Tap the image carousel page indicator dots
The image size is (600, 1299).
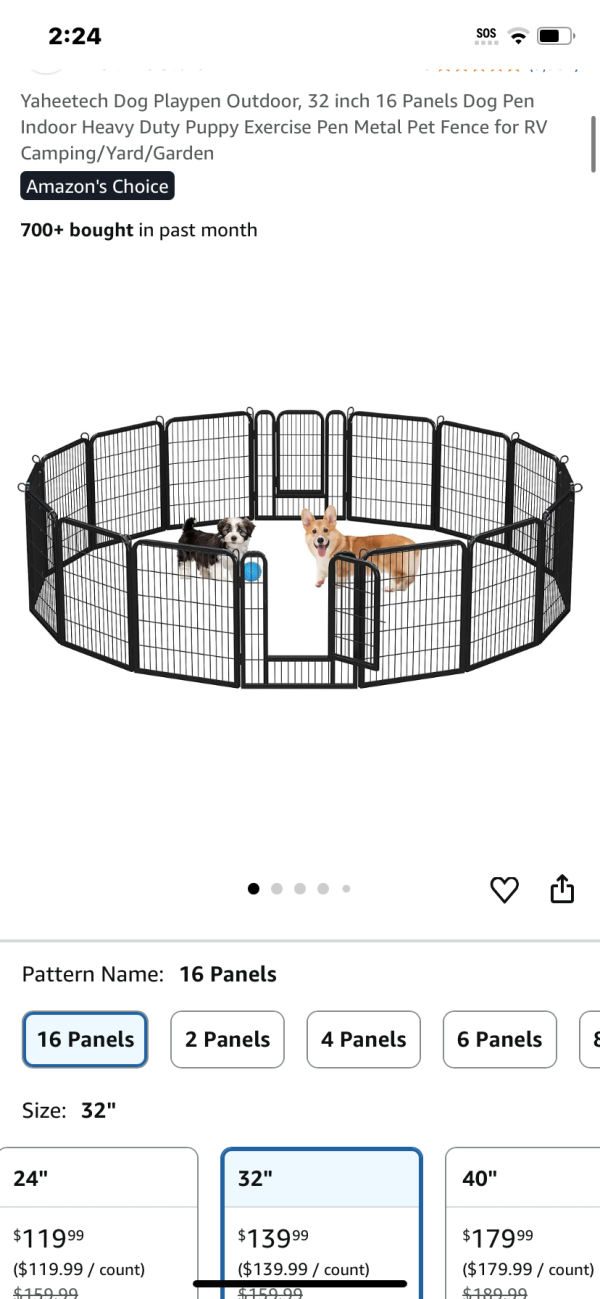(299, 888)
